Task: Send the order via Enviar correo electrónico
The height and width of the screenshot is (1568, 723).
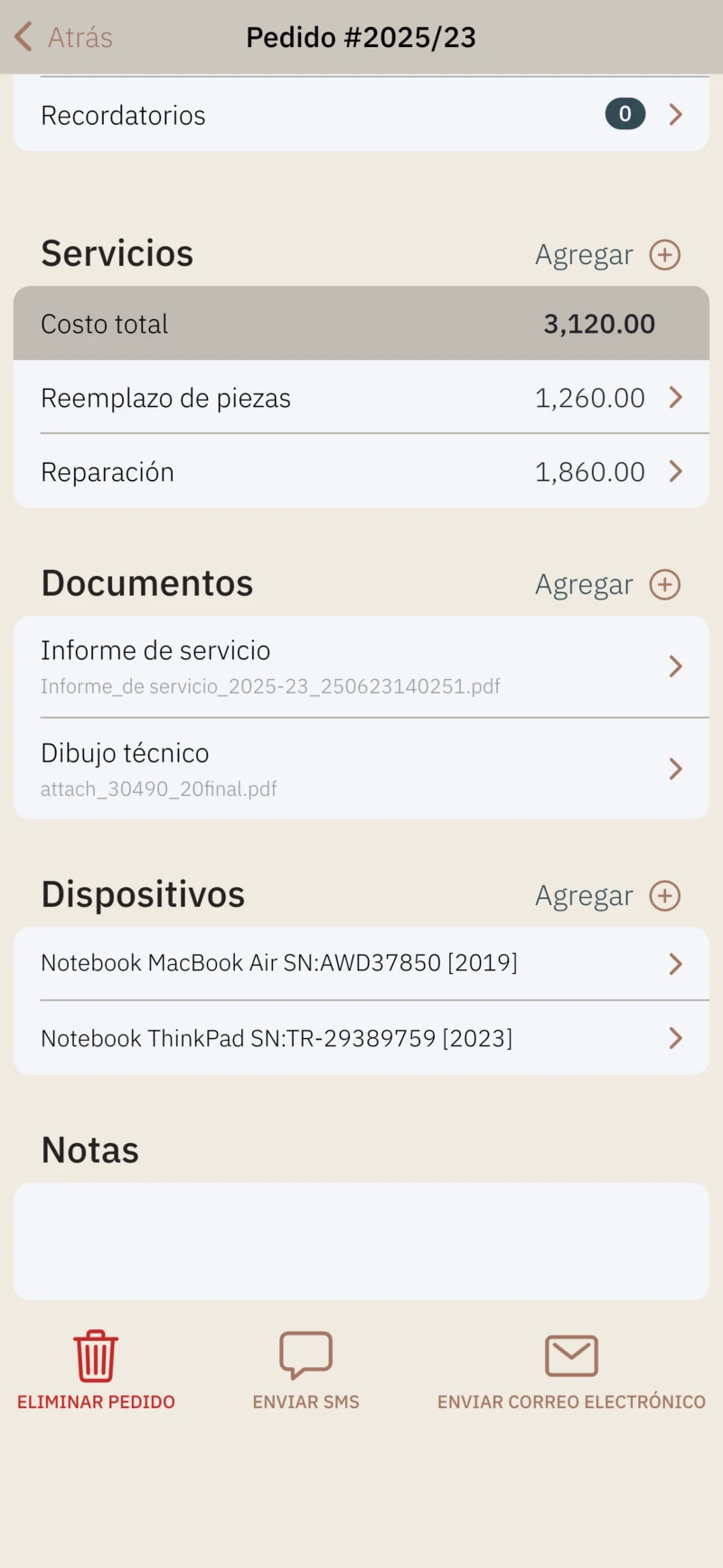Action: coord(571,1370)
